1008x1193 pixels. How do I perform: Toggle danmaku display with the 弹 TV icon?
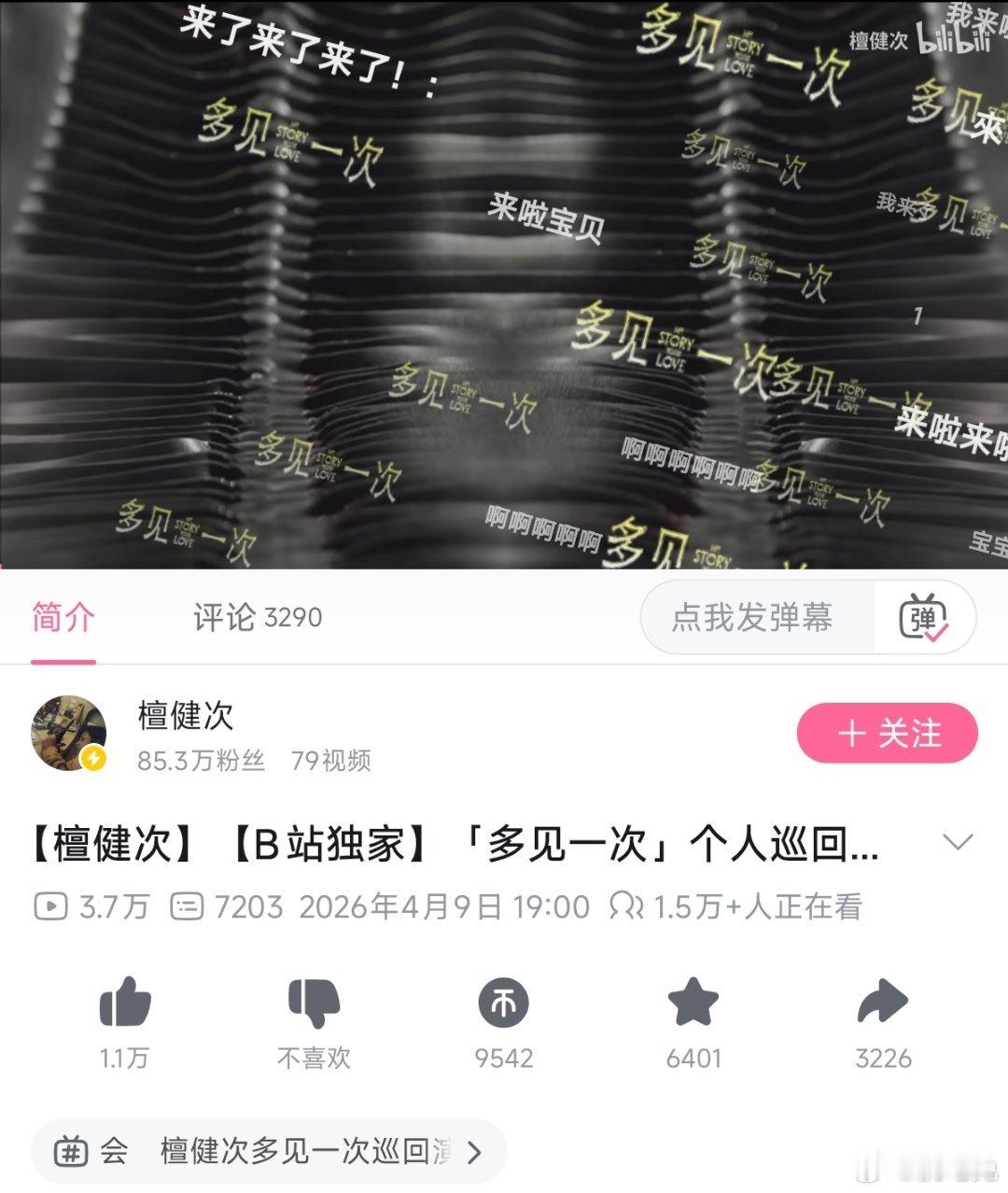[925, 617]
